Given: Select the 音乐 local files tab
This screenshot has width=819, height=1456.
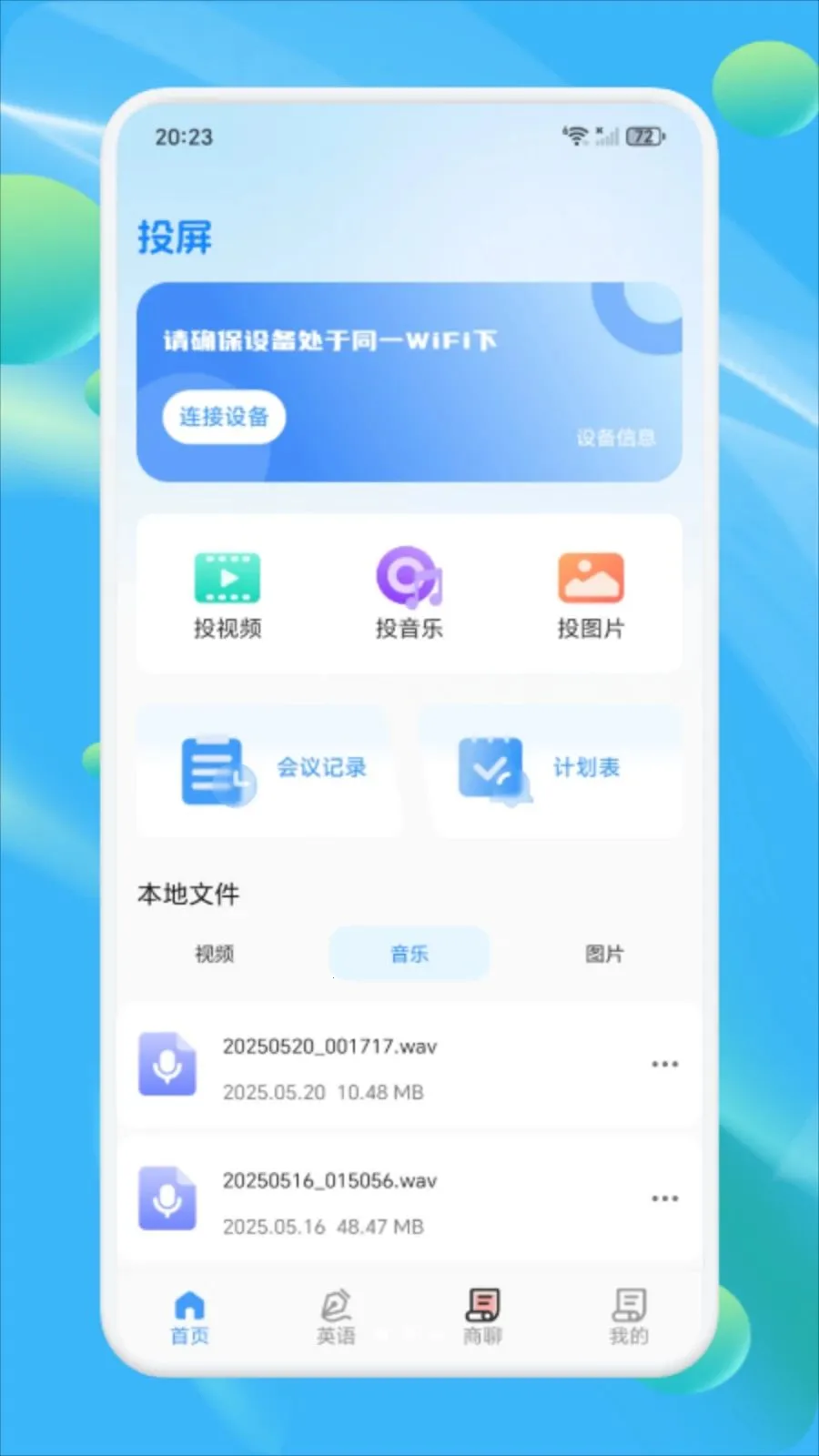Looking at the screenshot, I should (409, 954).
